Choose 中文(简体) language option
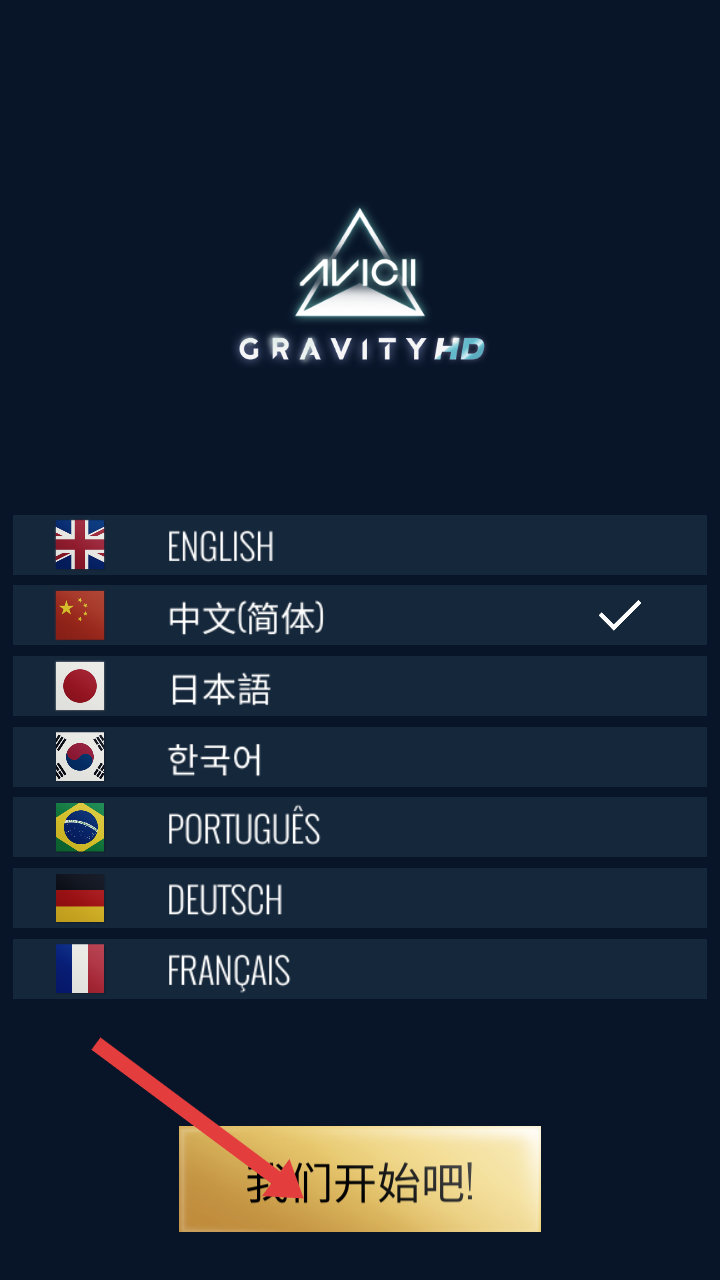The image size is (720, 1280). [x=360, y=616]
